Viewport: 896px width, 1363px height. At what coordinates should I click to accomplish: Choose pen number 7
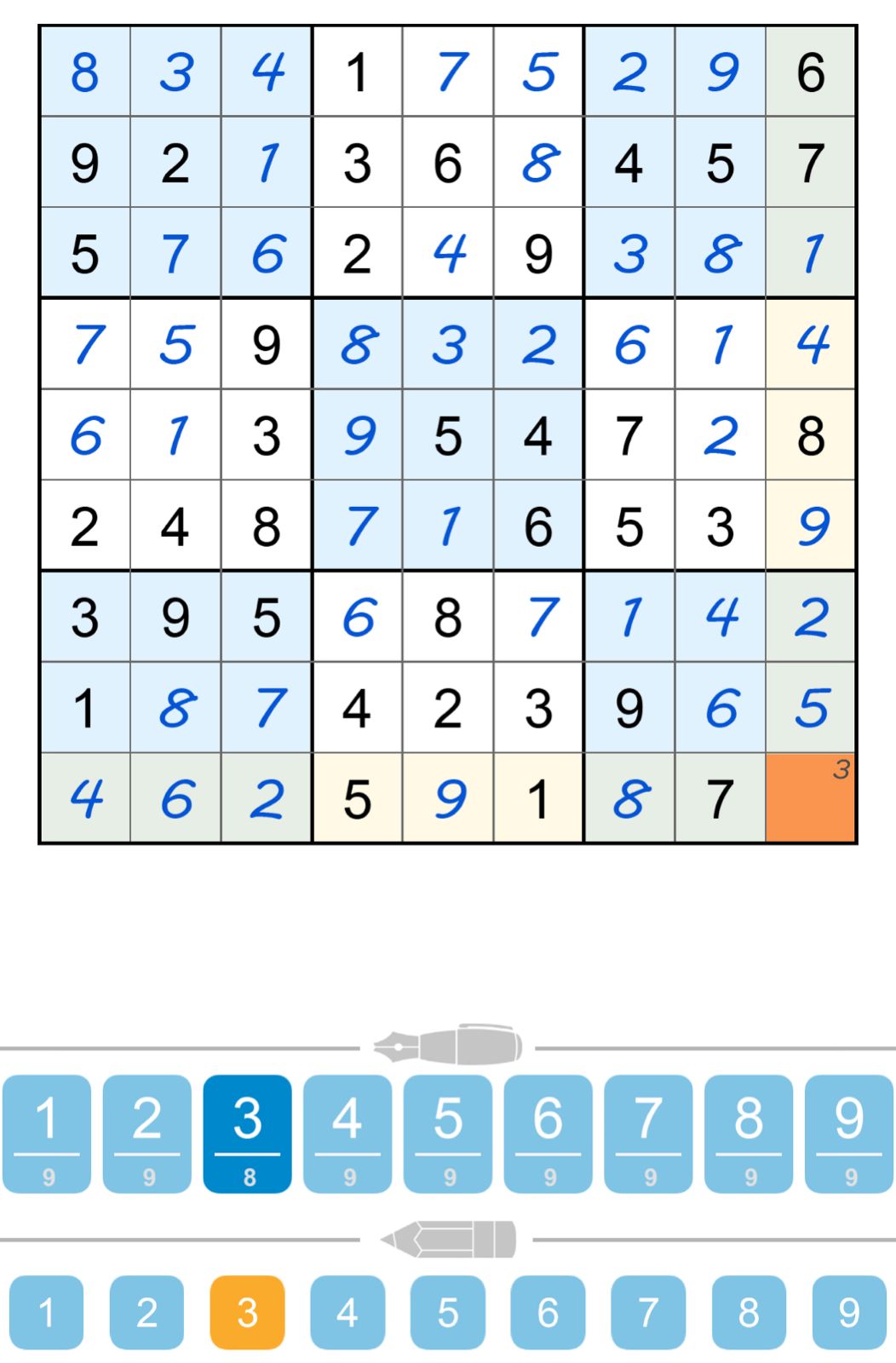point(648,1133)
